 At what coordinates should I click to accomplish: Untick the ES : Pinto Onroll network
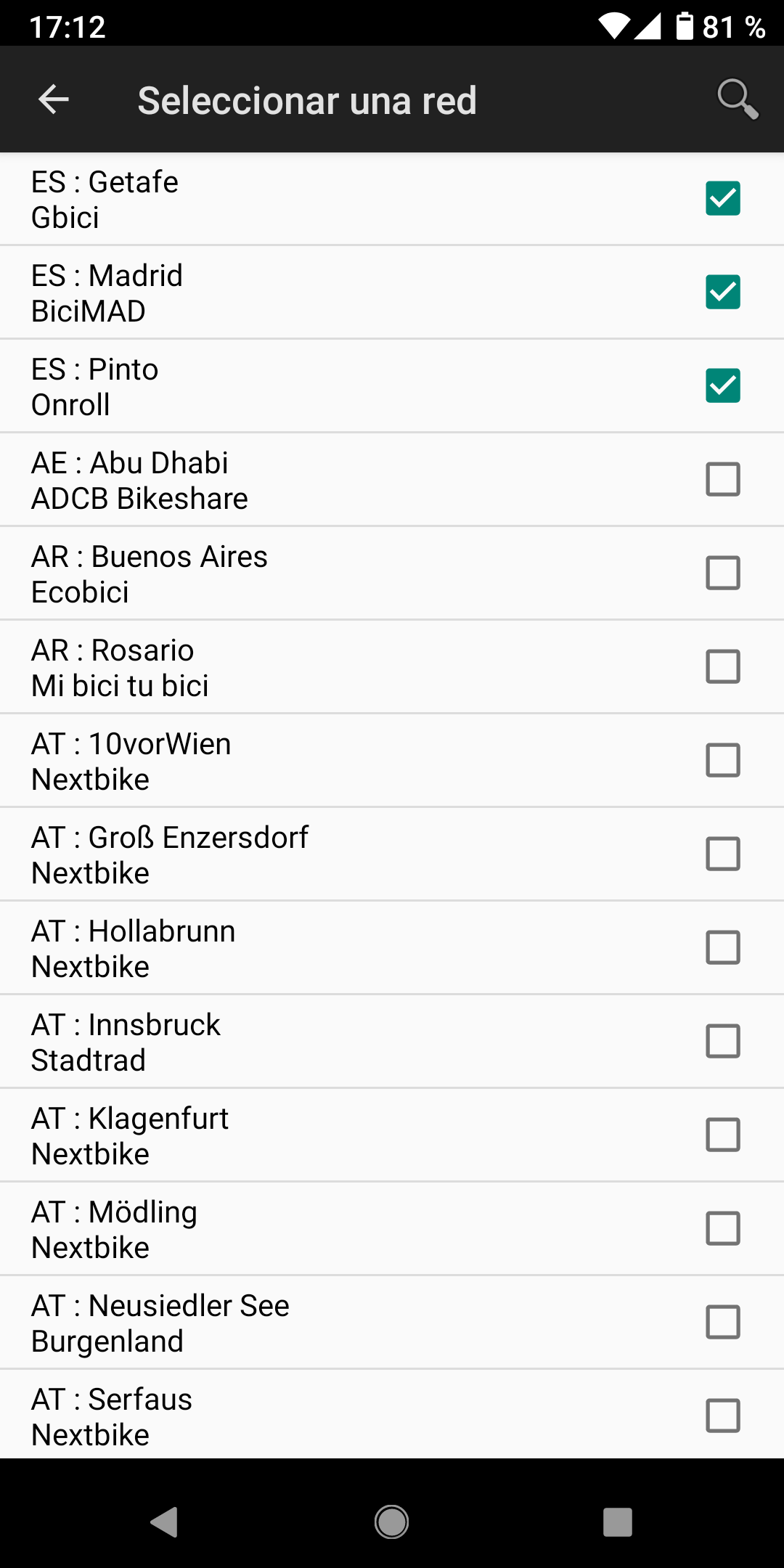[722, 385]
